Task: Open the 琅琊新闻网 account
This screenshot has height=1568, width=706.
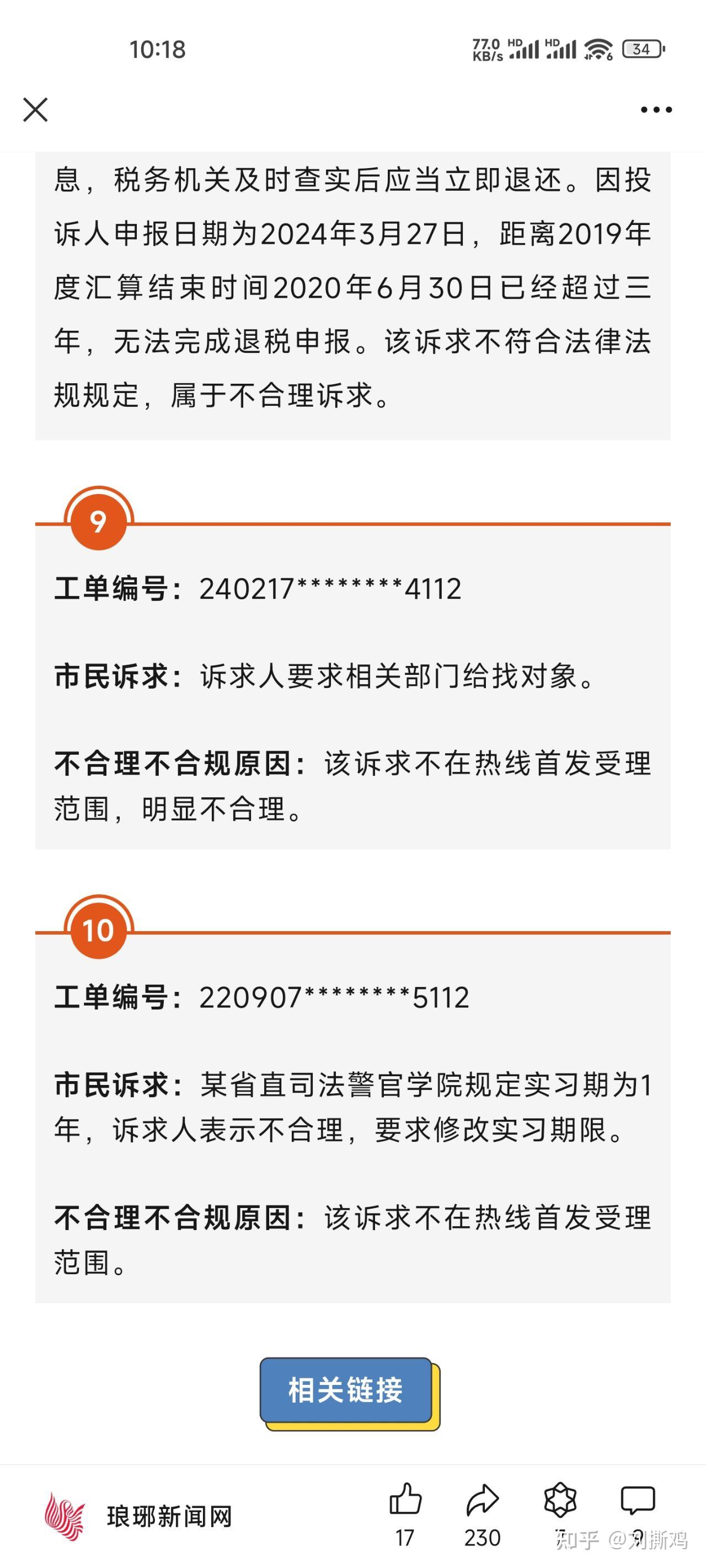Action: pyautogui.click(x=139, y=1516)
